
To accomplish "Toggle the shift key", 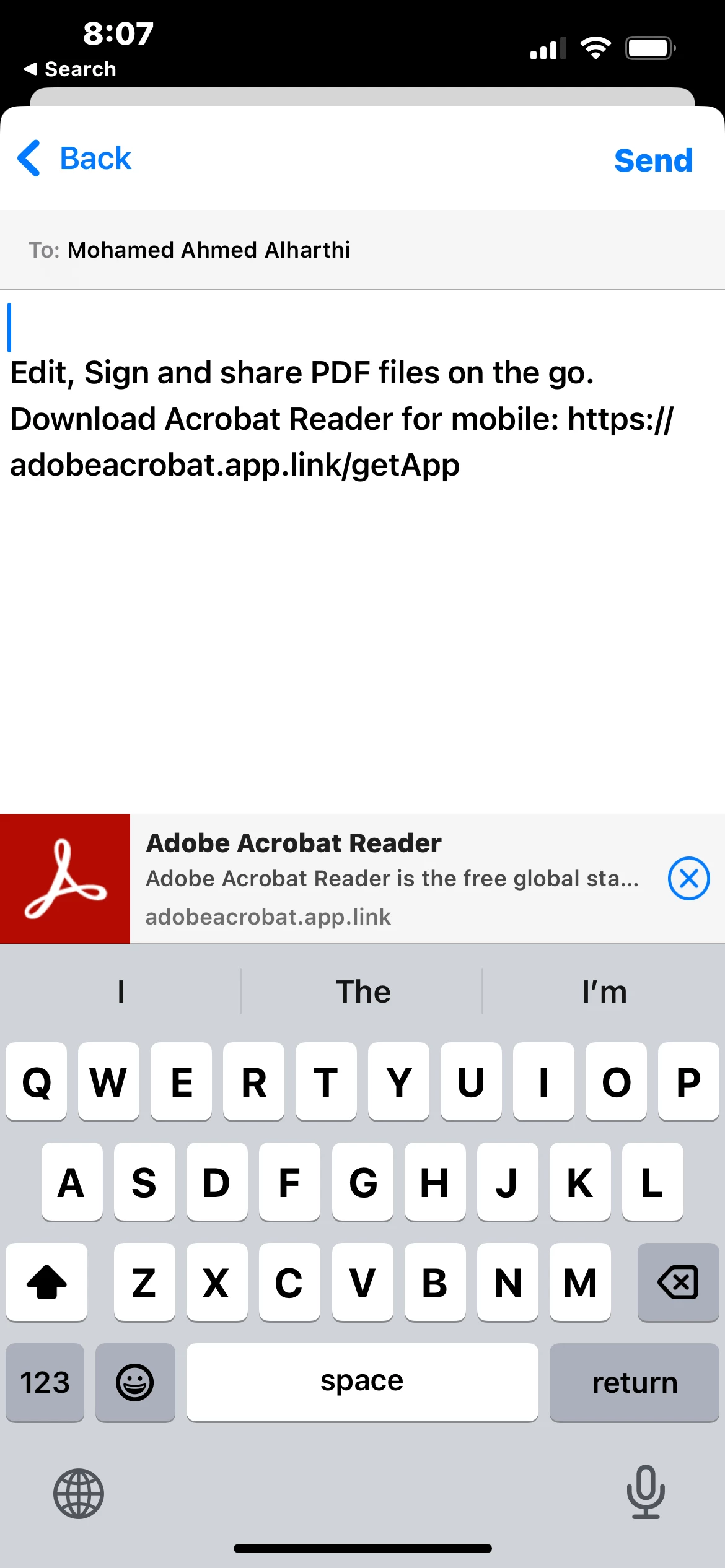I will pos(46,1282).
